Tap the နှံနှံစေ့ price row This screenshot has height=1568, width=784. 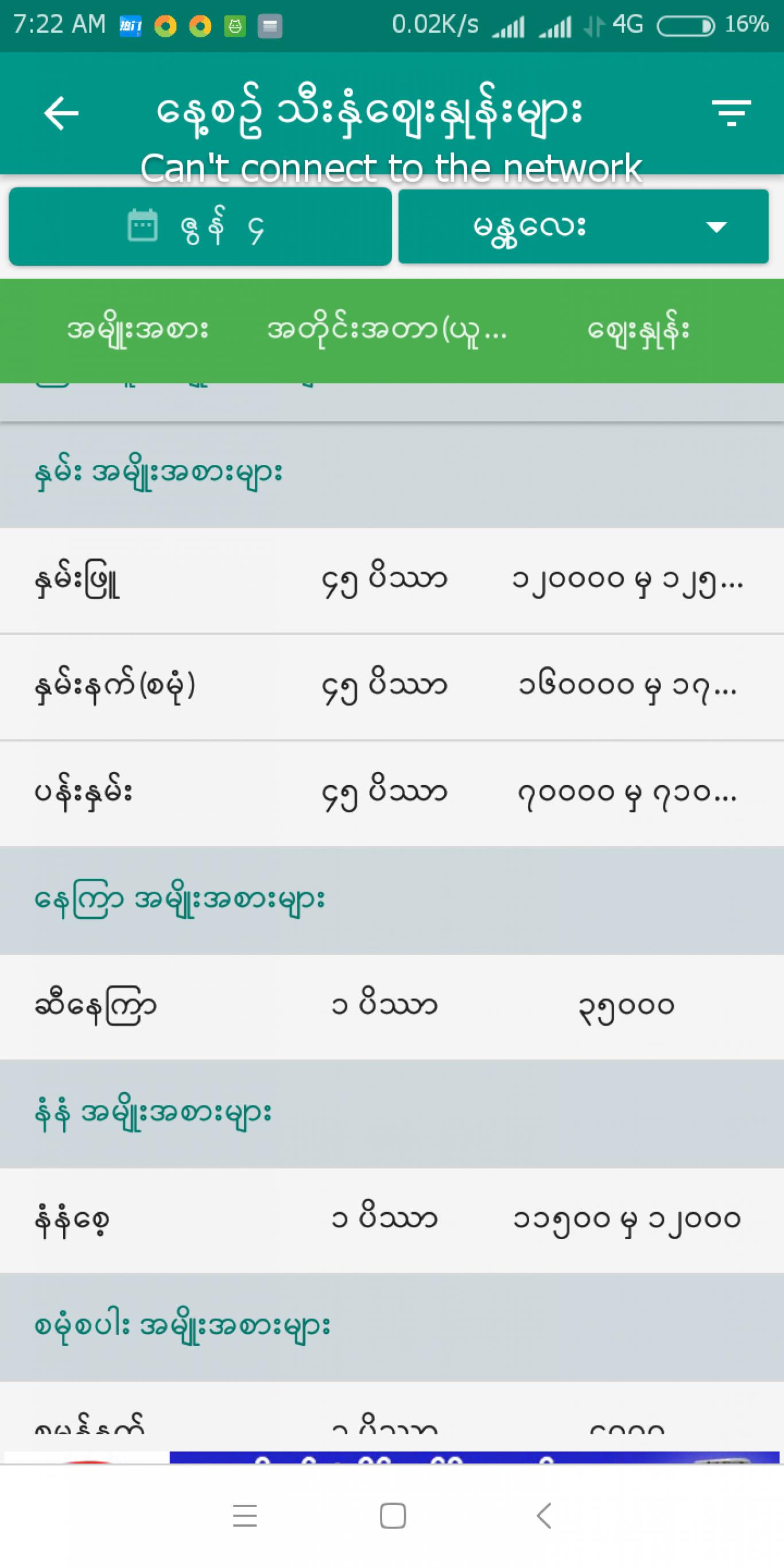[x=392, y=1220]
